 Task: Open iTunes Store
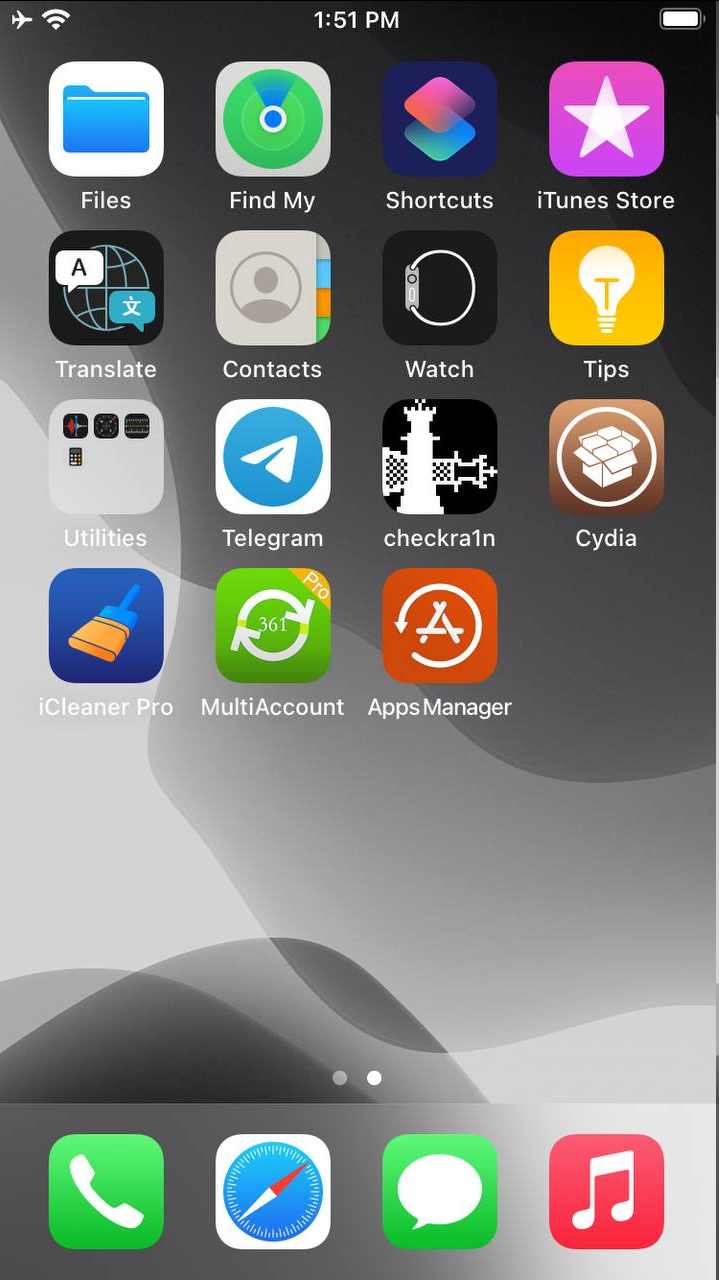point(606,119)
